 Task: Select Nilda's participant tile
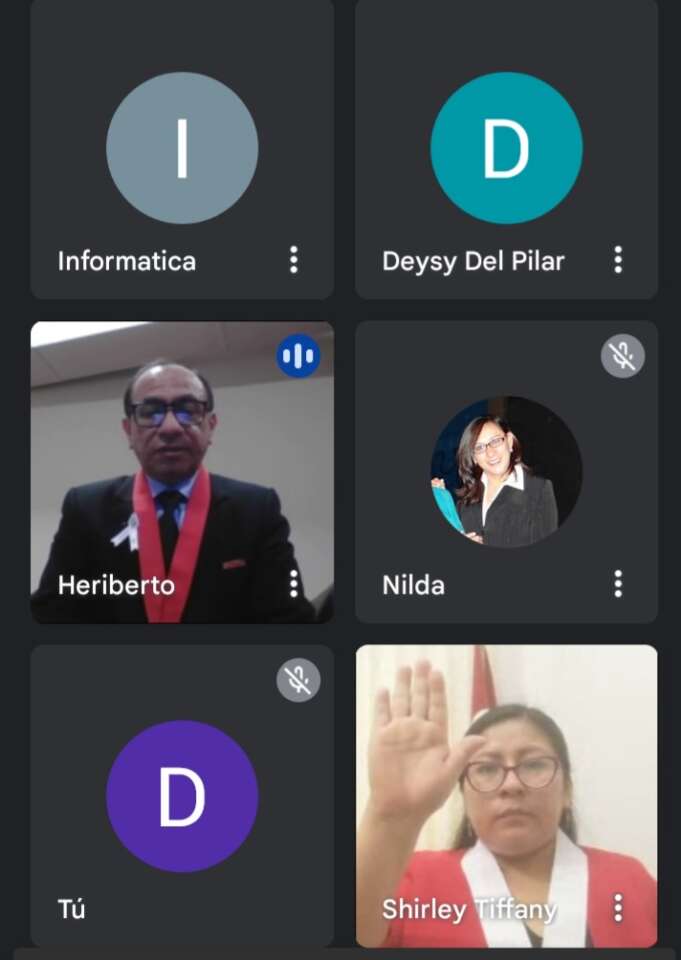click(x=506, y=471)
